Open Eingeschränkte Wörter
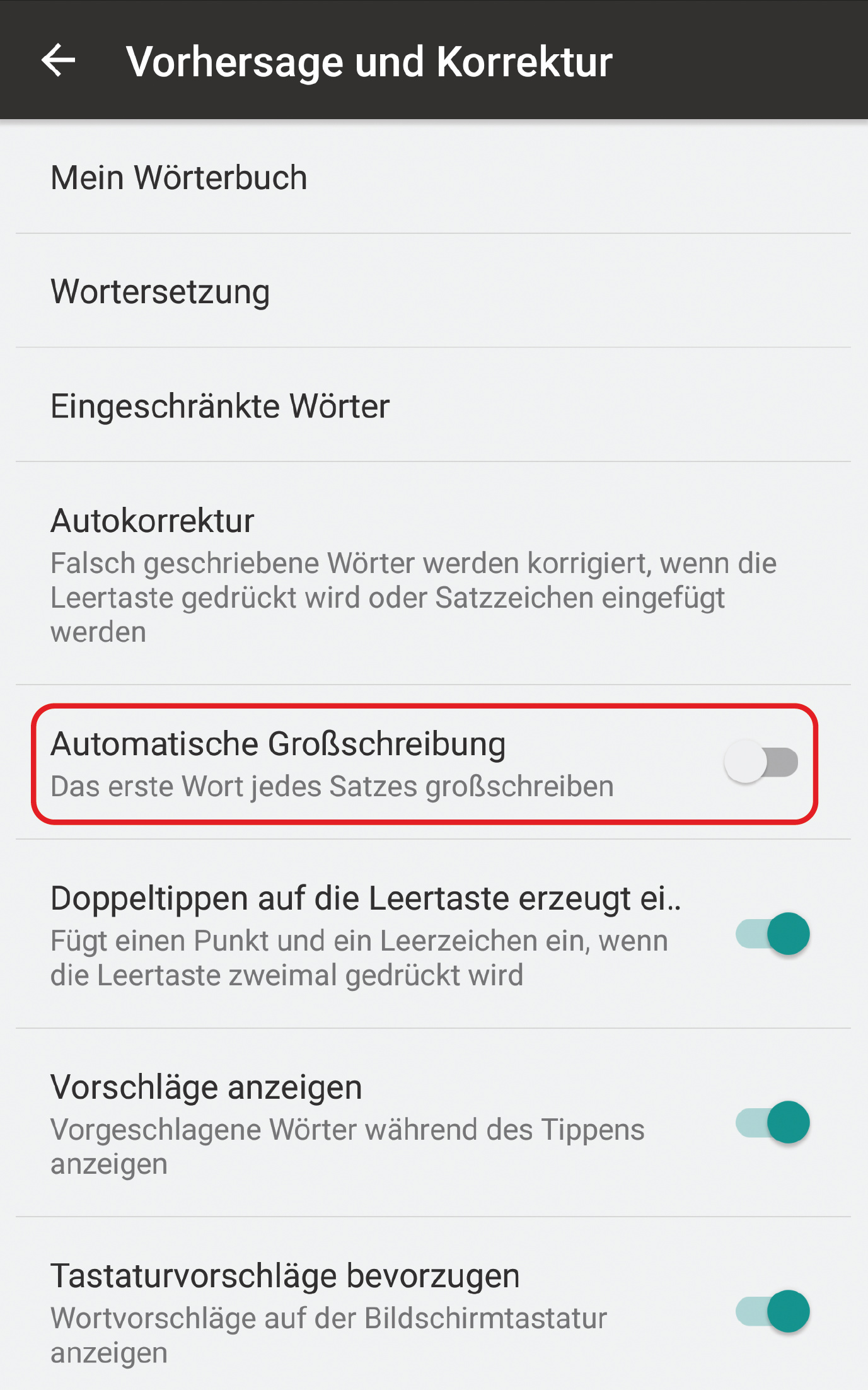 (x=220, y=406)
